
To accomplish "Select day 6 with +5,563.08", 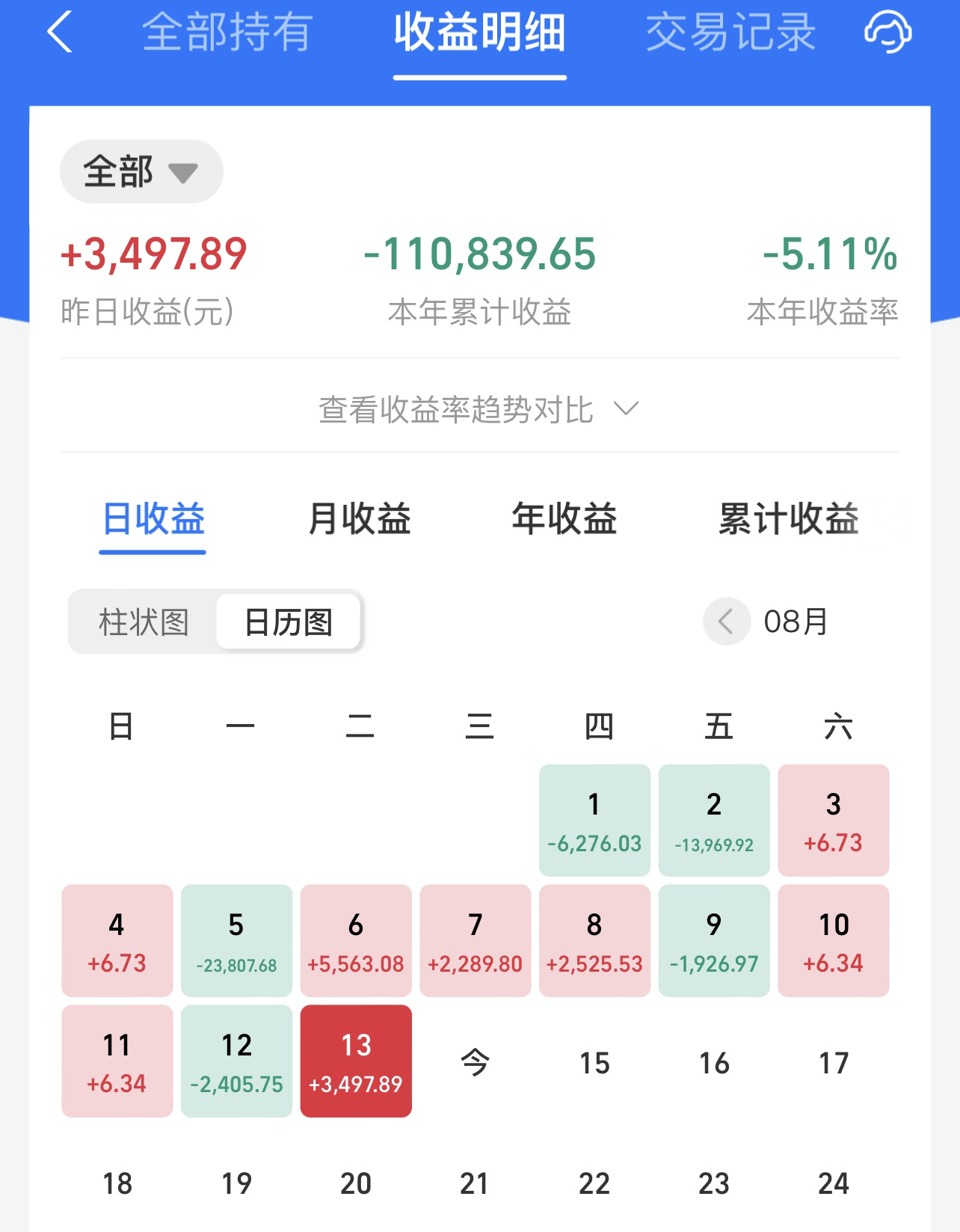I will tap(356, 940).
